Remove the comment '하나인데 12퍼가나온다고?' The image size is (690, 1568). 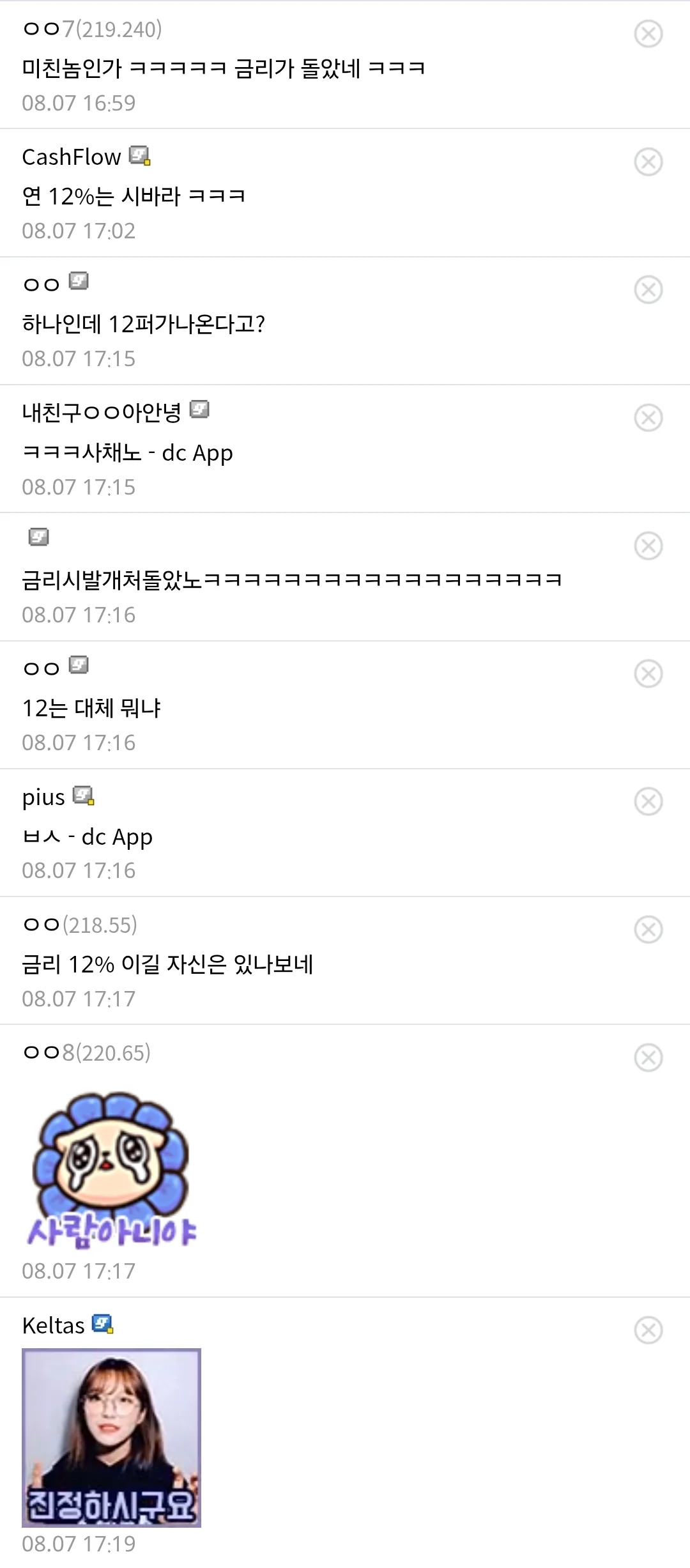648,289
